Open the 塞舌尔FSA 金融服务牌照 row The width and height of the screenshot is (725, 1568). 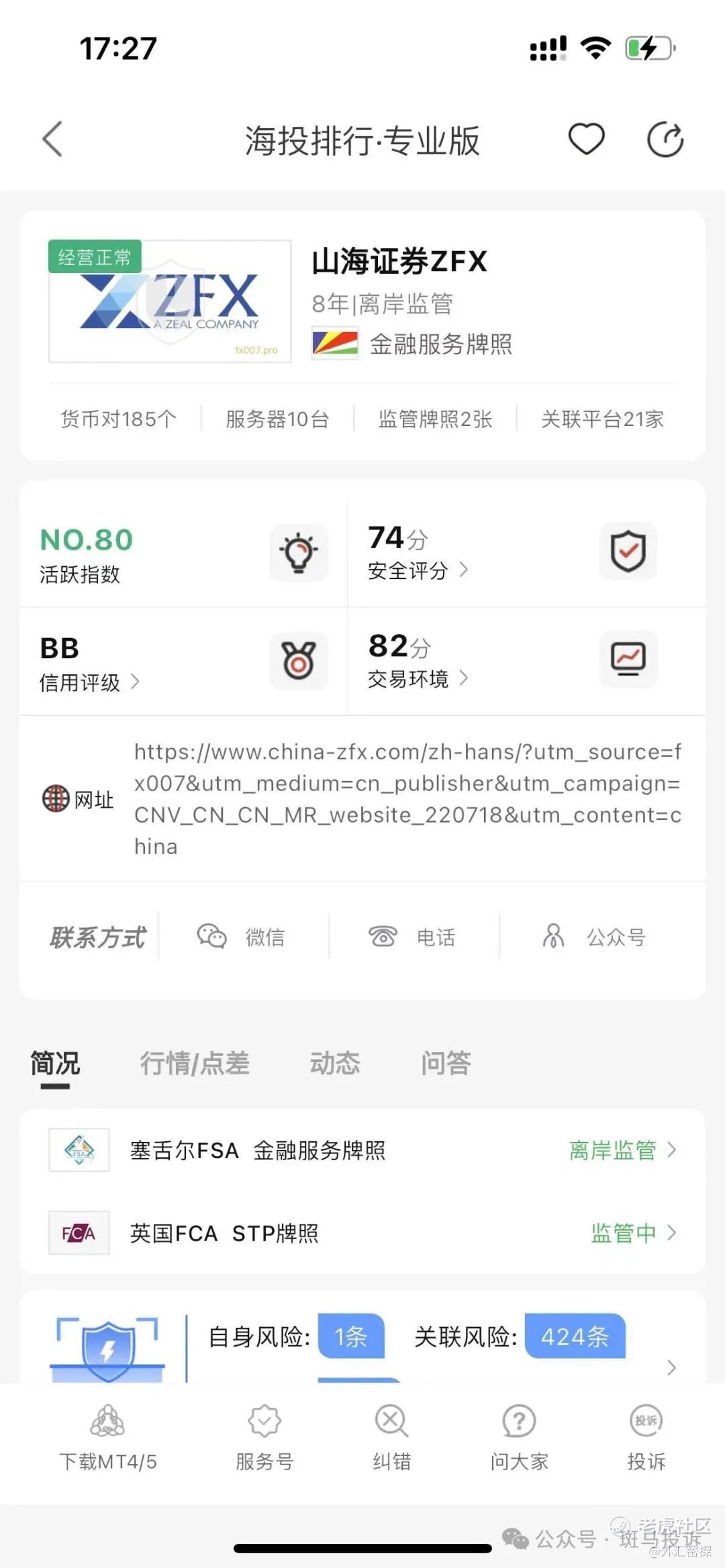click(362, 1150)
